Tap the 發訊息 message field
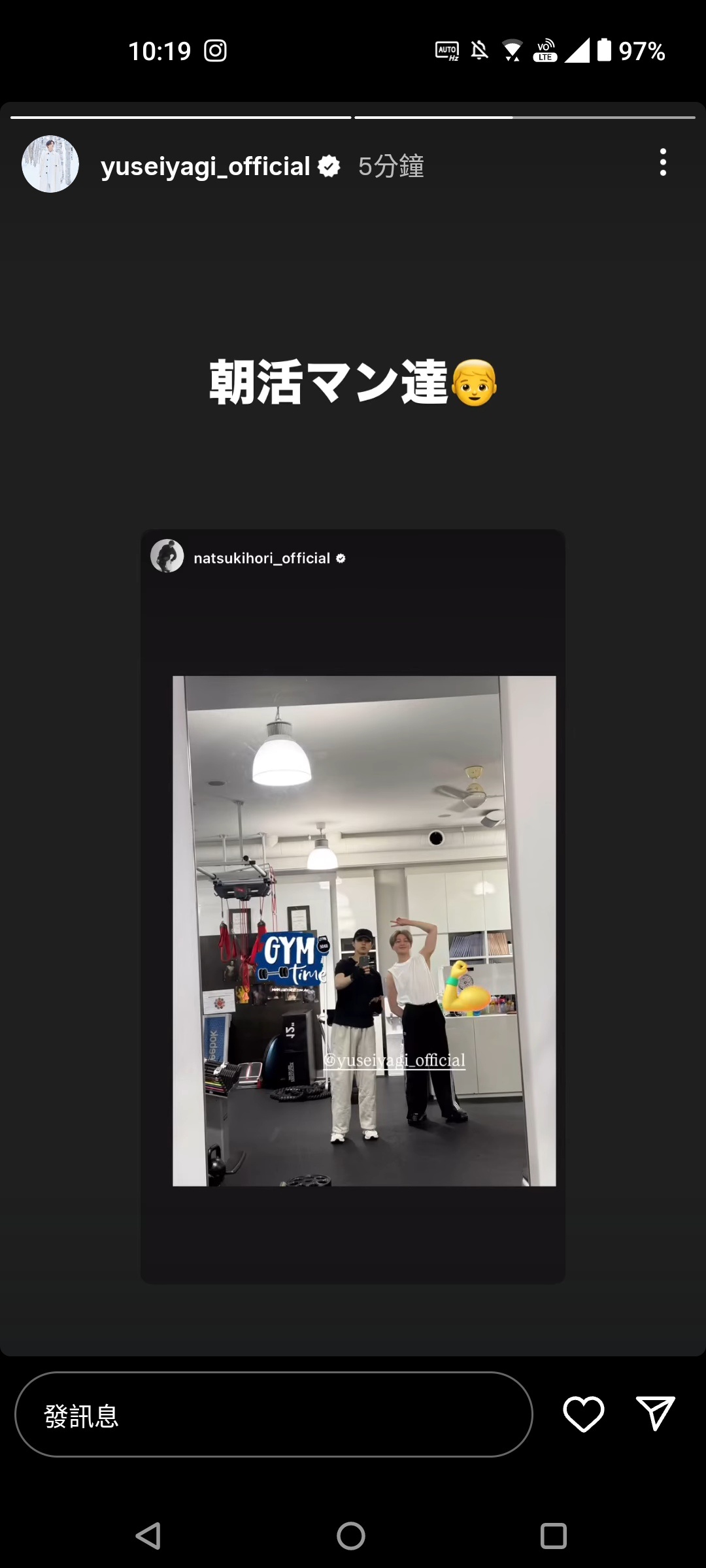The image size is (706, 1568). [x=273, y=1414]
